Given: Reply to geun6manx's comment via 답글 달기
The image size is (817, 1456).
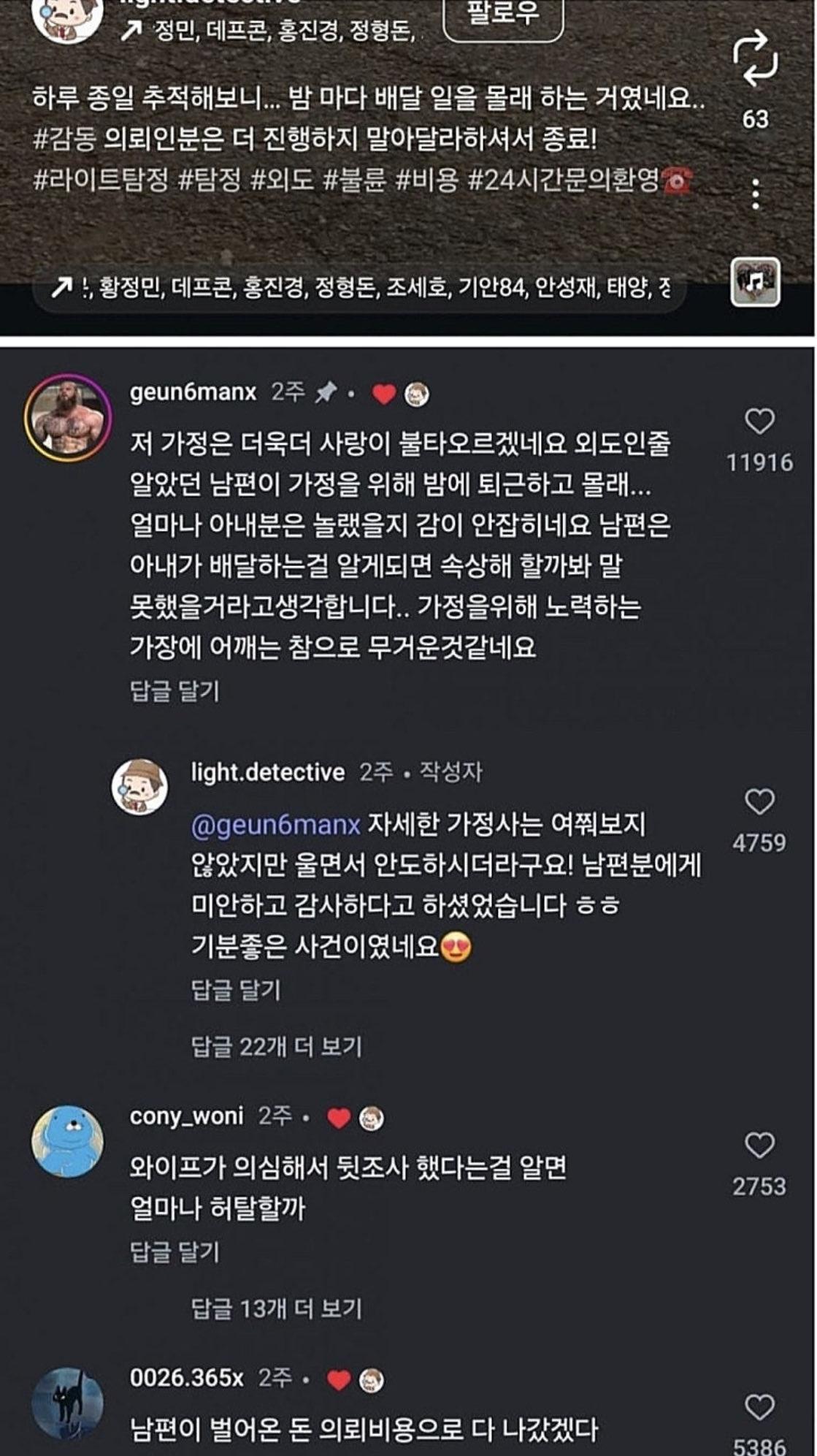Looking at the screenshot, I should (174, 690).
